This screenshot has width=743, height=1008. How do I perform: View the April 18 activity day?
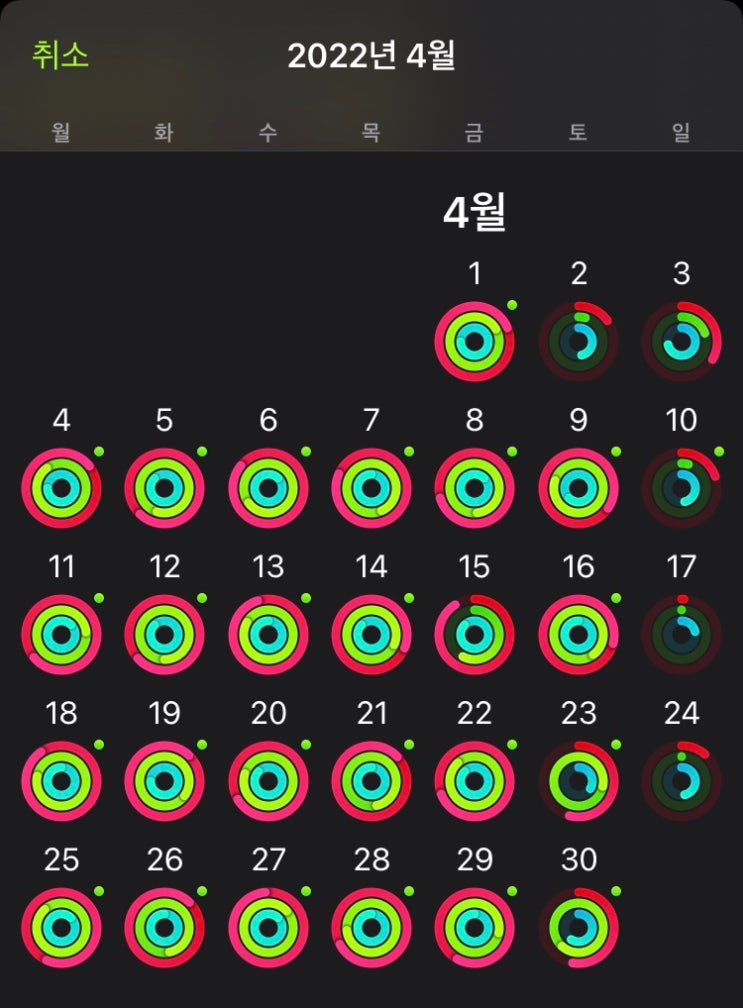click(62, 781)
